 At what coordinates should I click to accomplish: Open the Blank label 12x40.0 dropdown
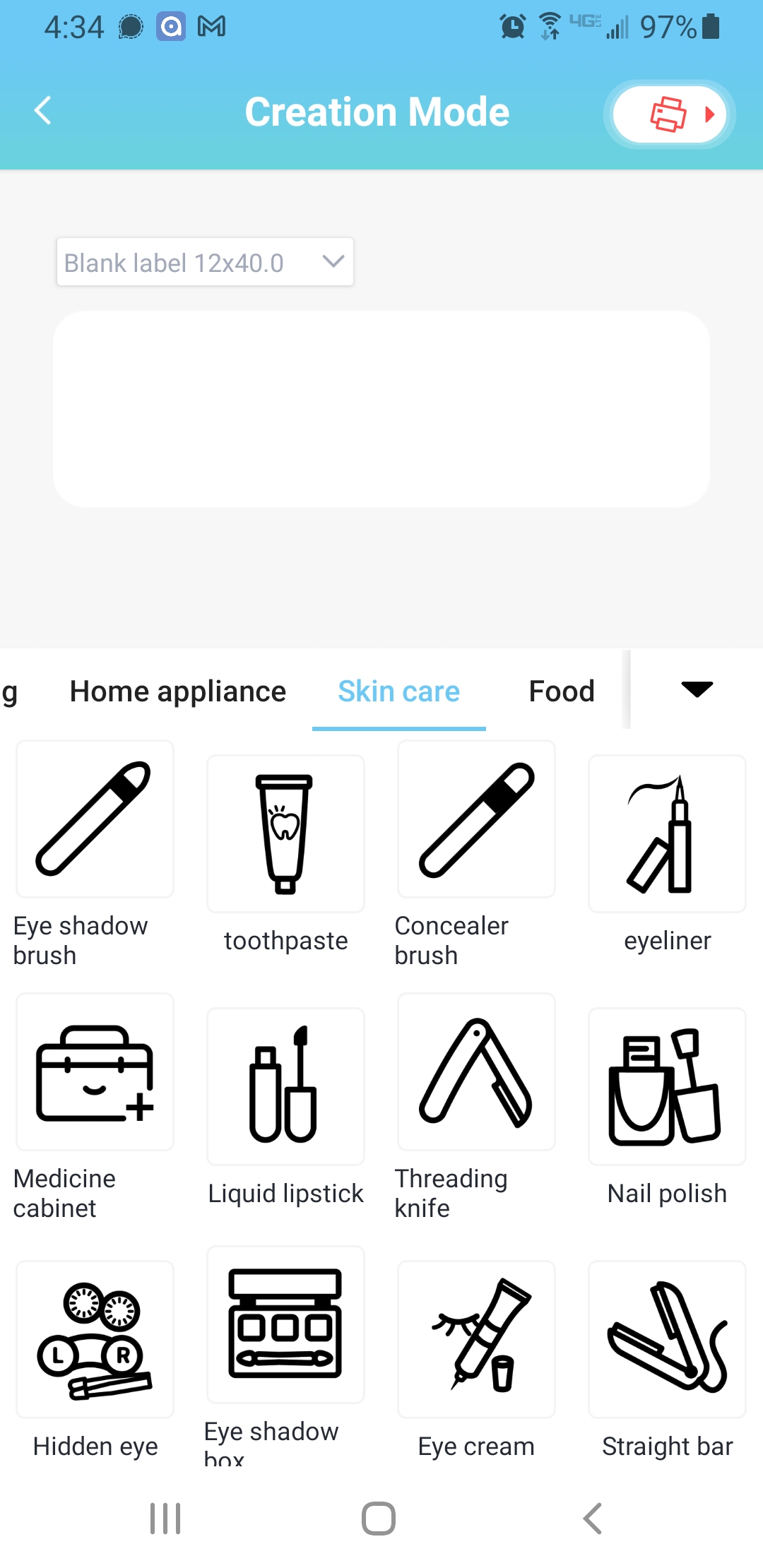pyautogui.click(x=205, y=262)
